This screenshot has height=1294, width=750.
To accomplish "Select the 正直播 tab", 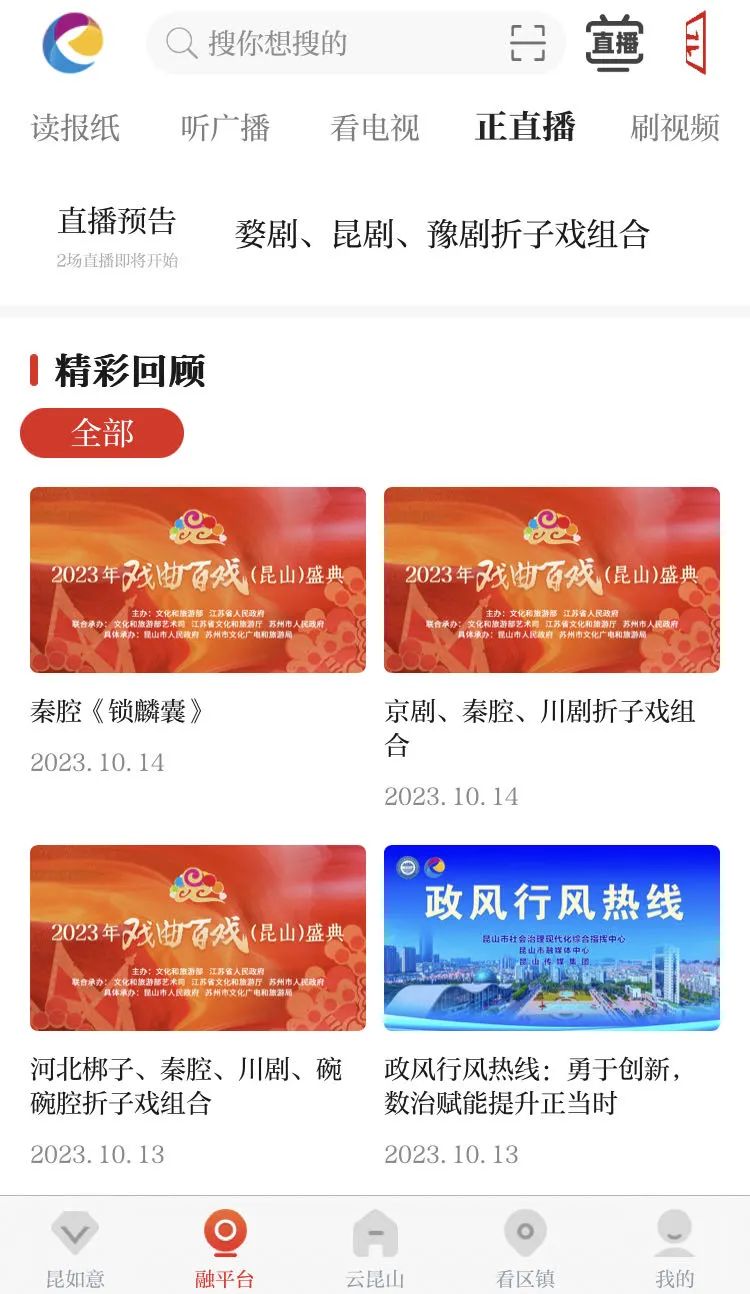I will coord(525,128).
